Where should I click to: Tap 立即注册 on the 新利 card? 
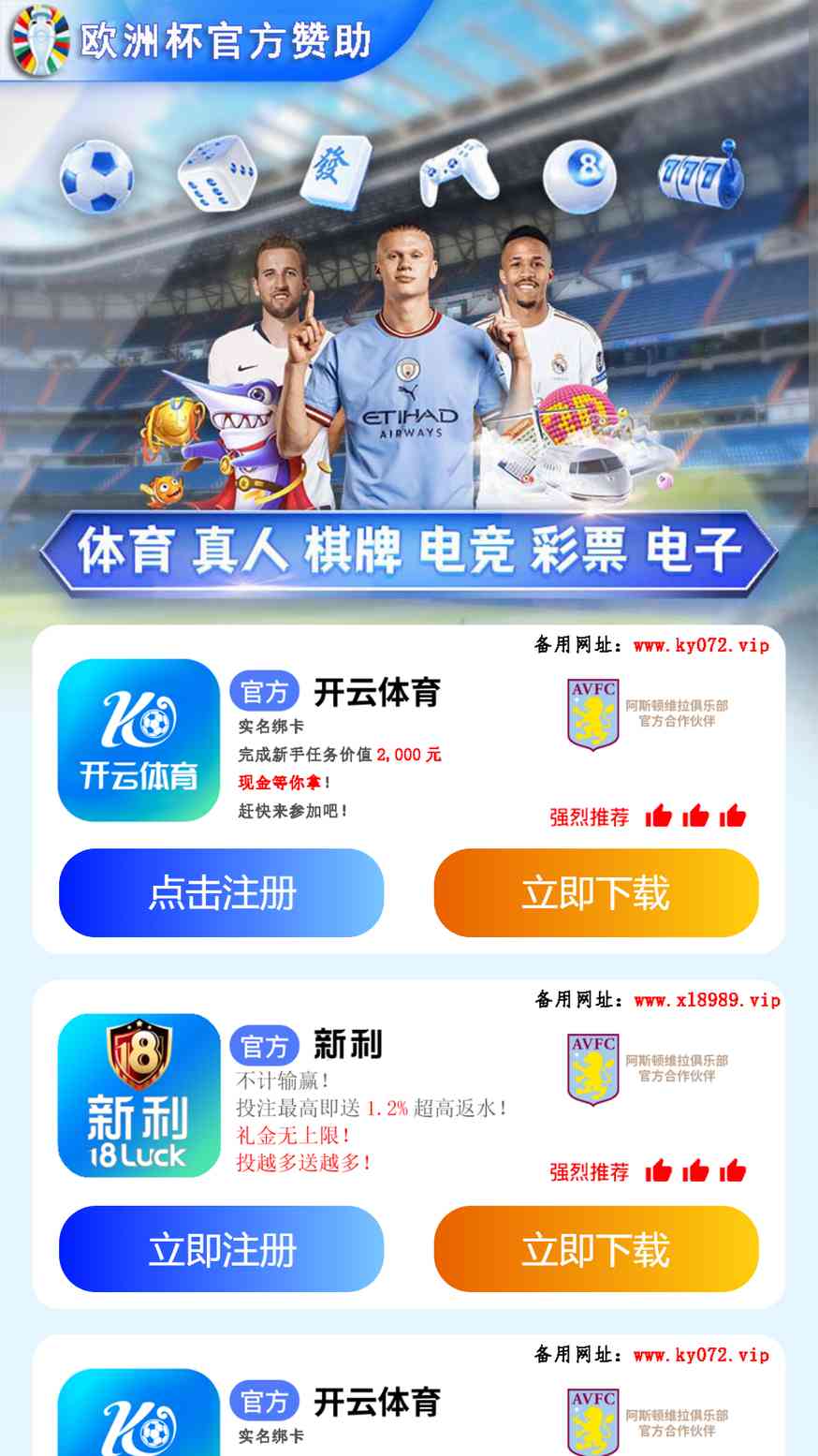pos(221,1249)
